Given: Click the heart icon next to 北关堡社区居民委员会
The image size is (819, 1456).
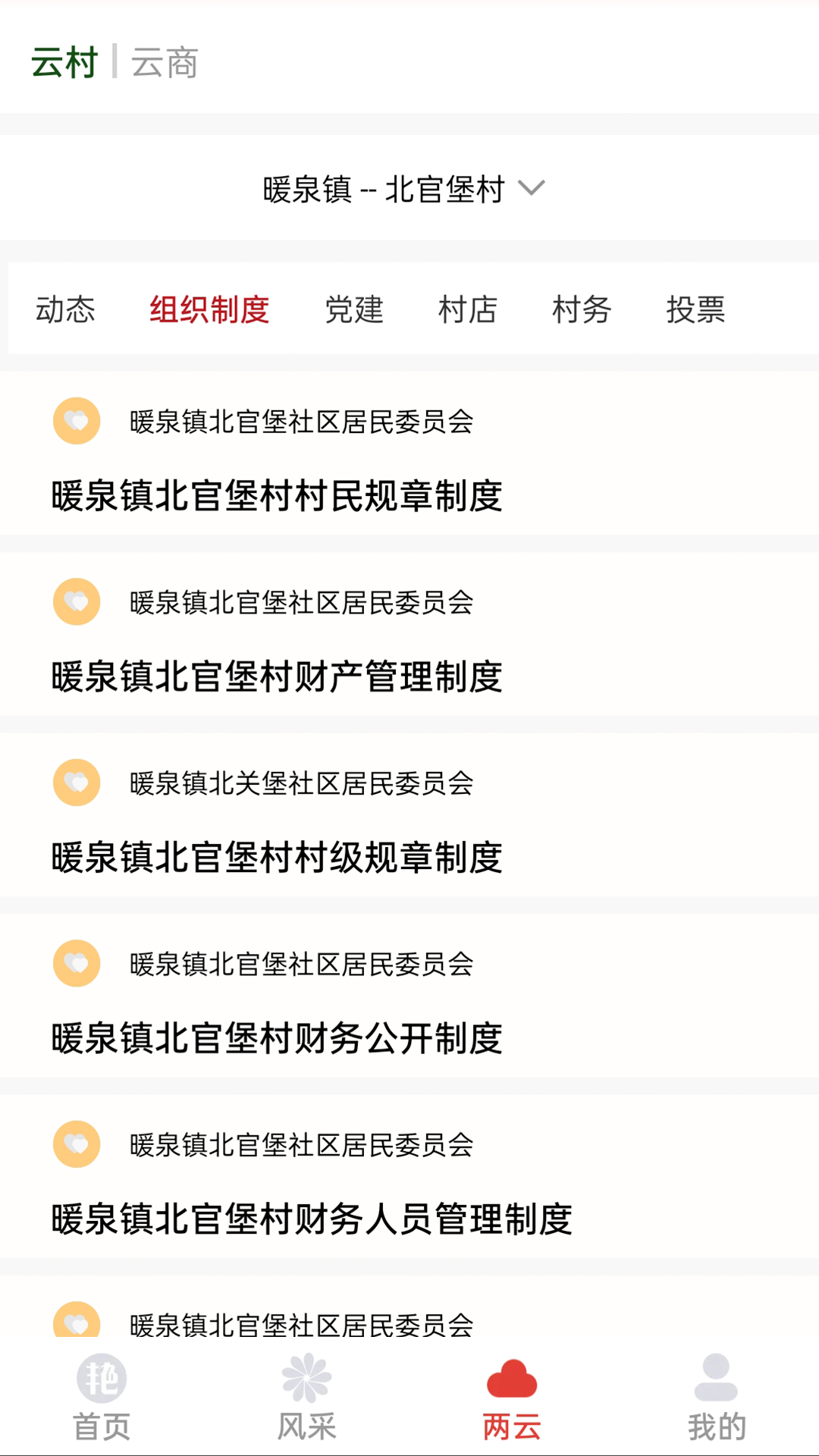Looking at the screenshot, I should (x=76, y=783).
